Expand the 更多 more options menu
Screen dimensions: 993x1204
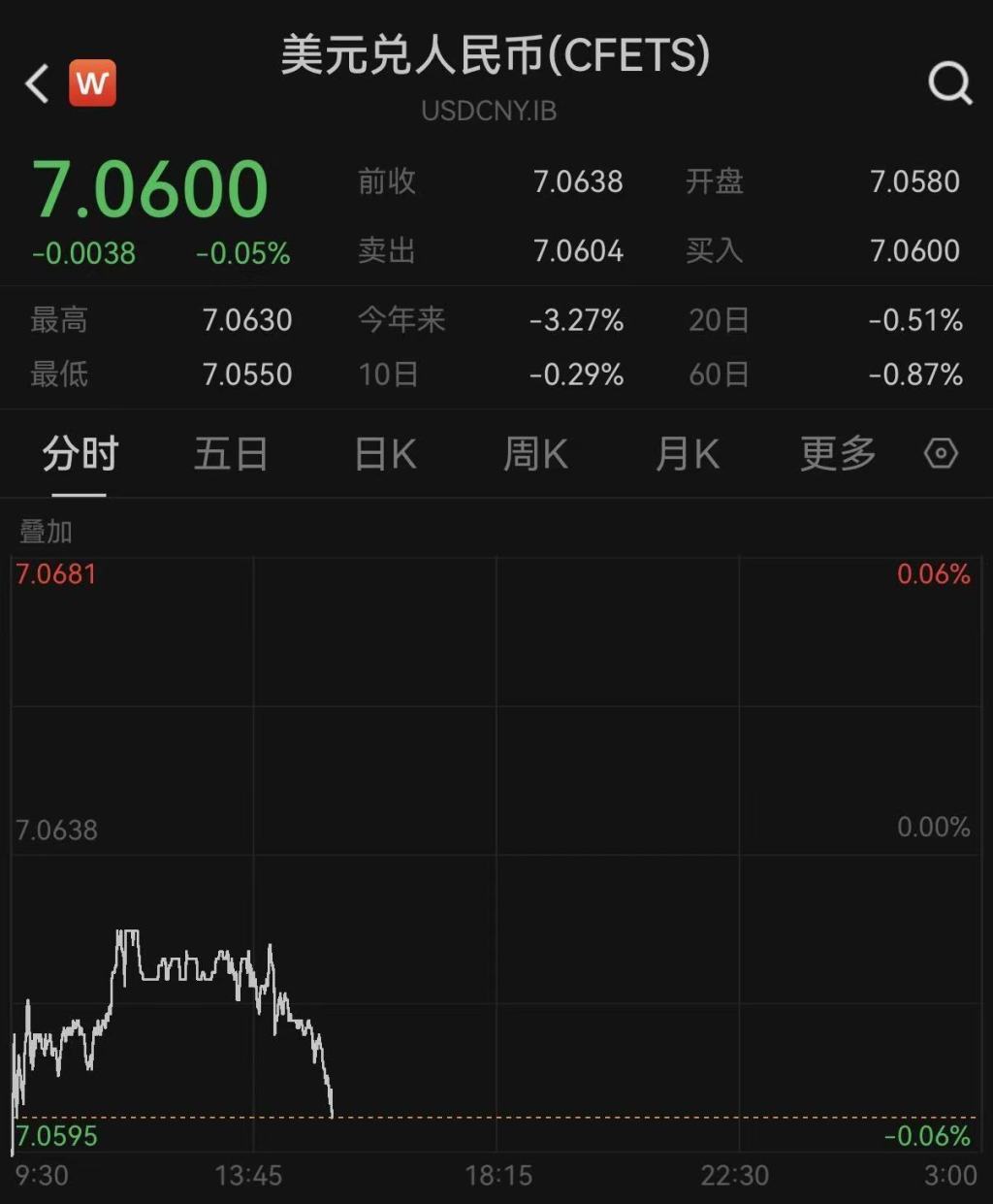837,453
